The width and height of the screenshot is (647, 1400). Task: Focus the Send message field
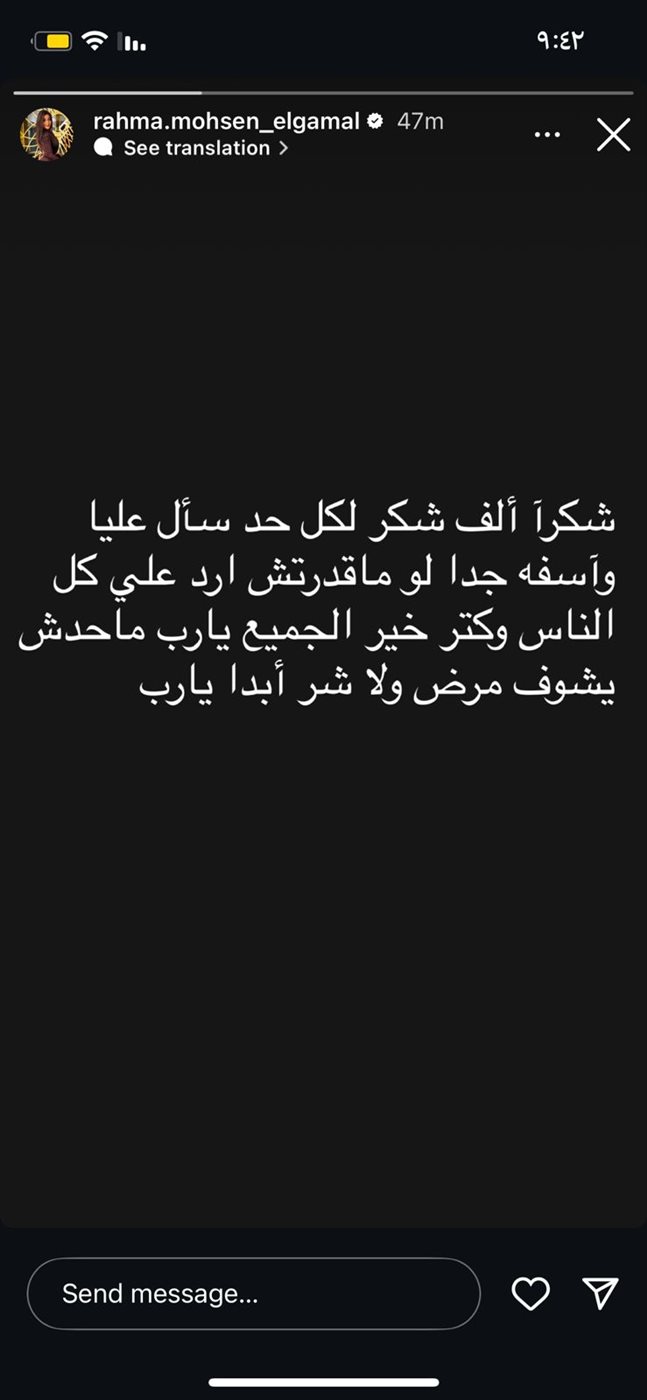point(254,1293)
